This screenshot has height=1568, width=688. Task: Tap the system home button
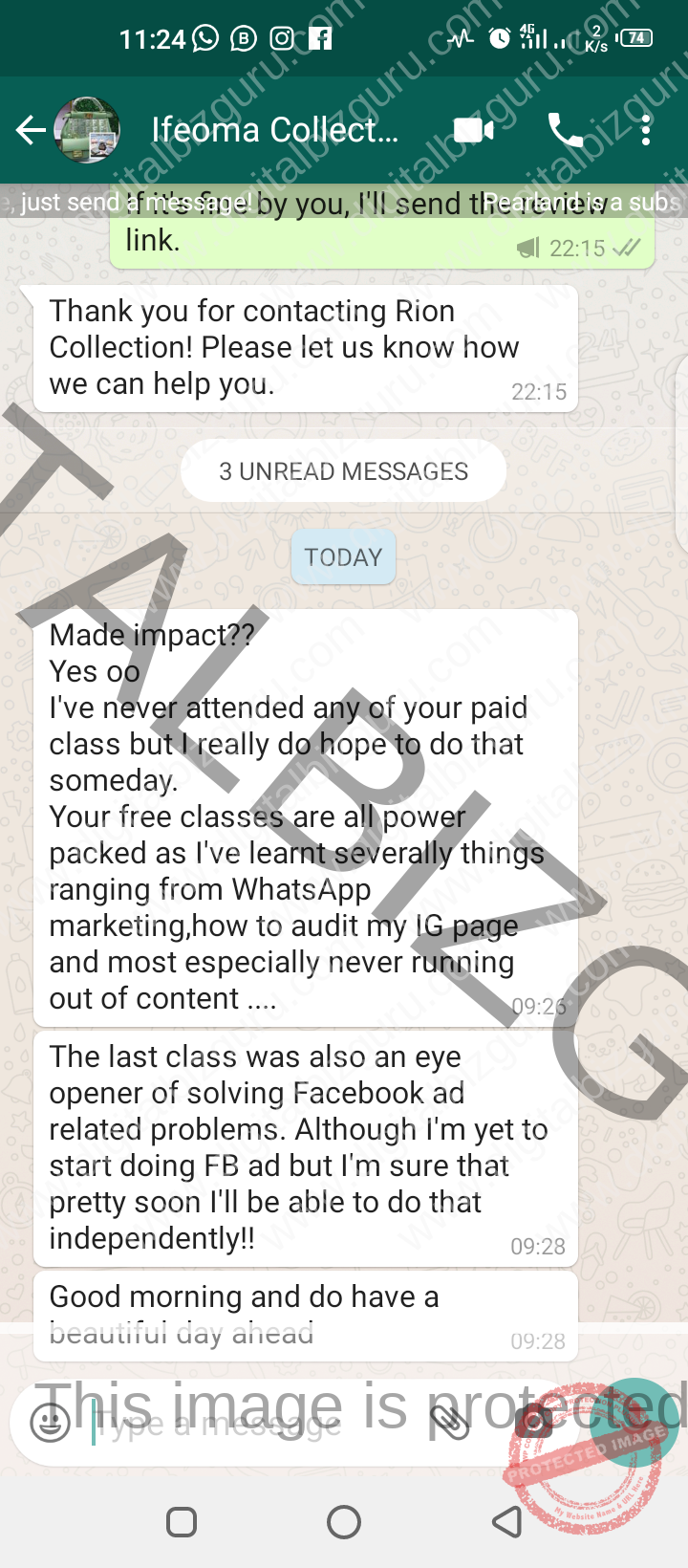344,1522
